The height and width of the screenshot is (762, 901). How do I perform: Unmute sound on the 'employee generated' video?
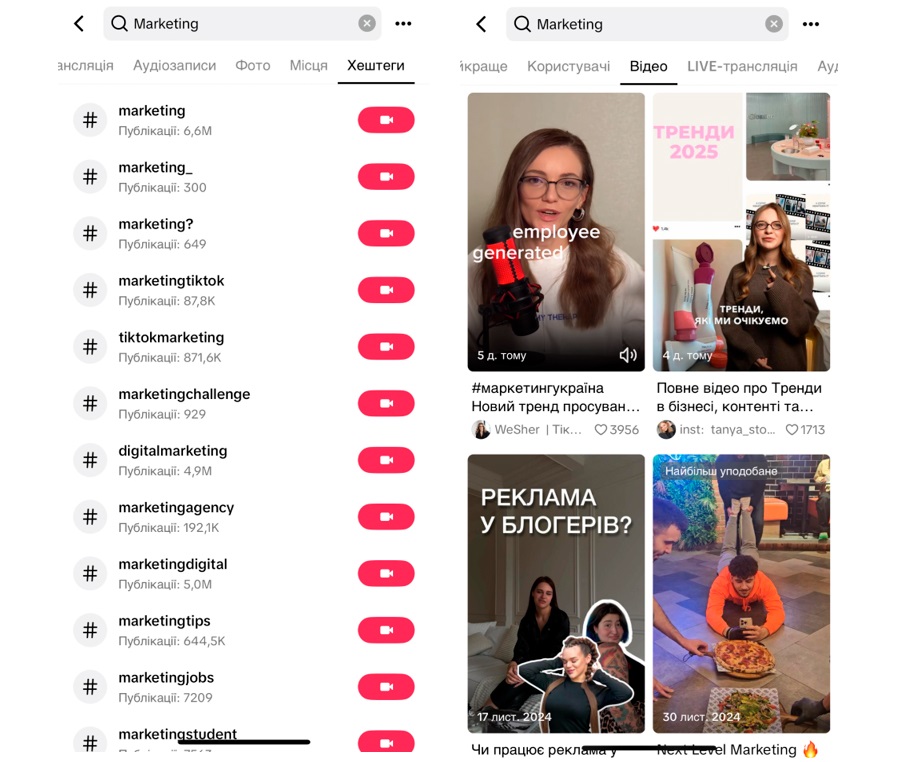point(628,355)
